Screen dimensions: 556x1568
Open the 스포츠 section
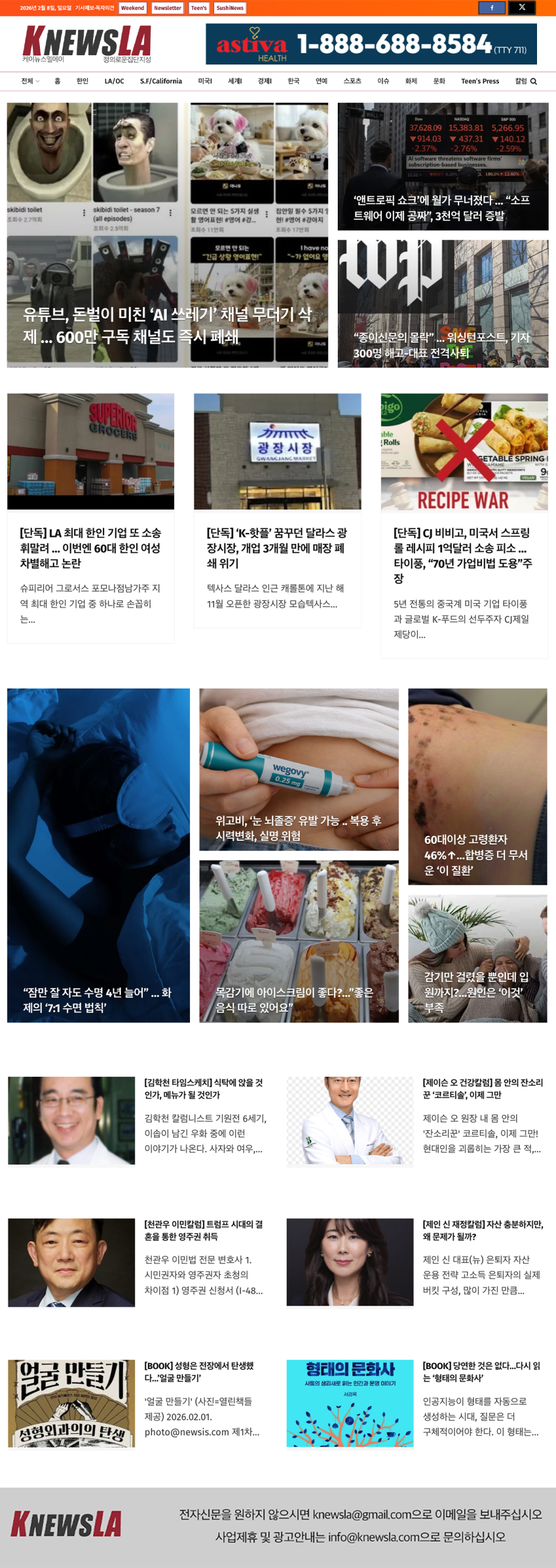click(x=352, y=81)
